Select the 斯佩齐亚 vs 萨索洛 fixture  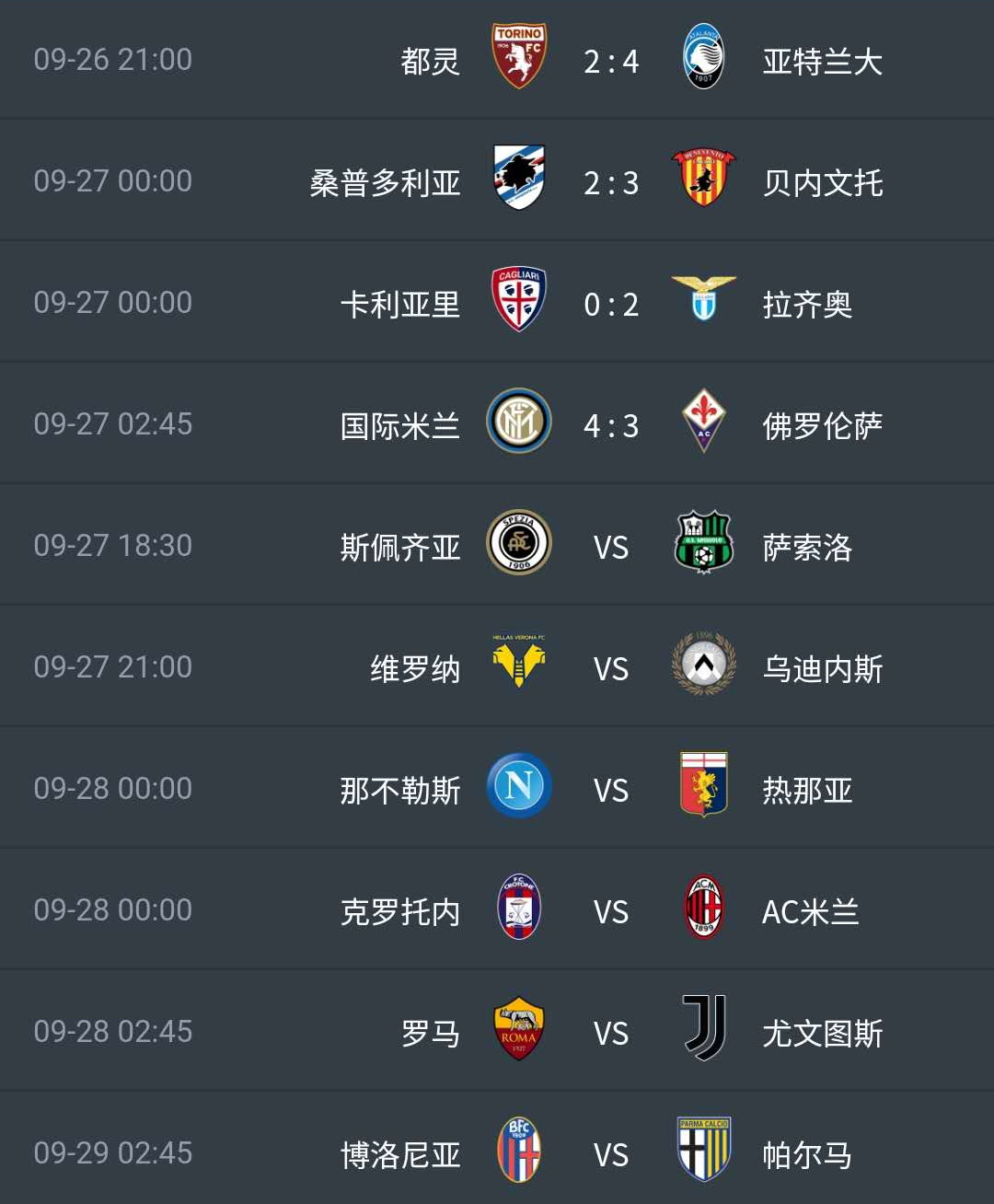(611, 547)
